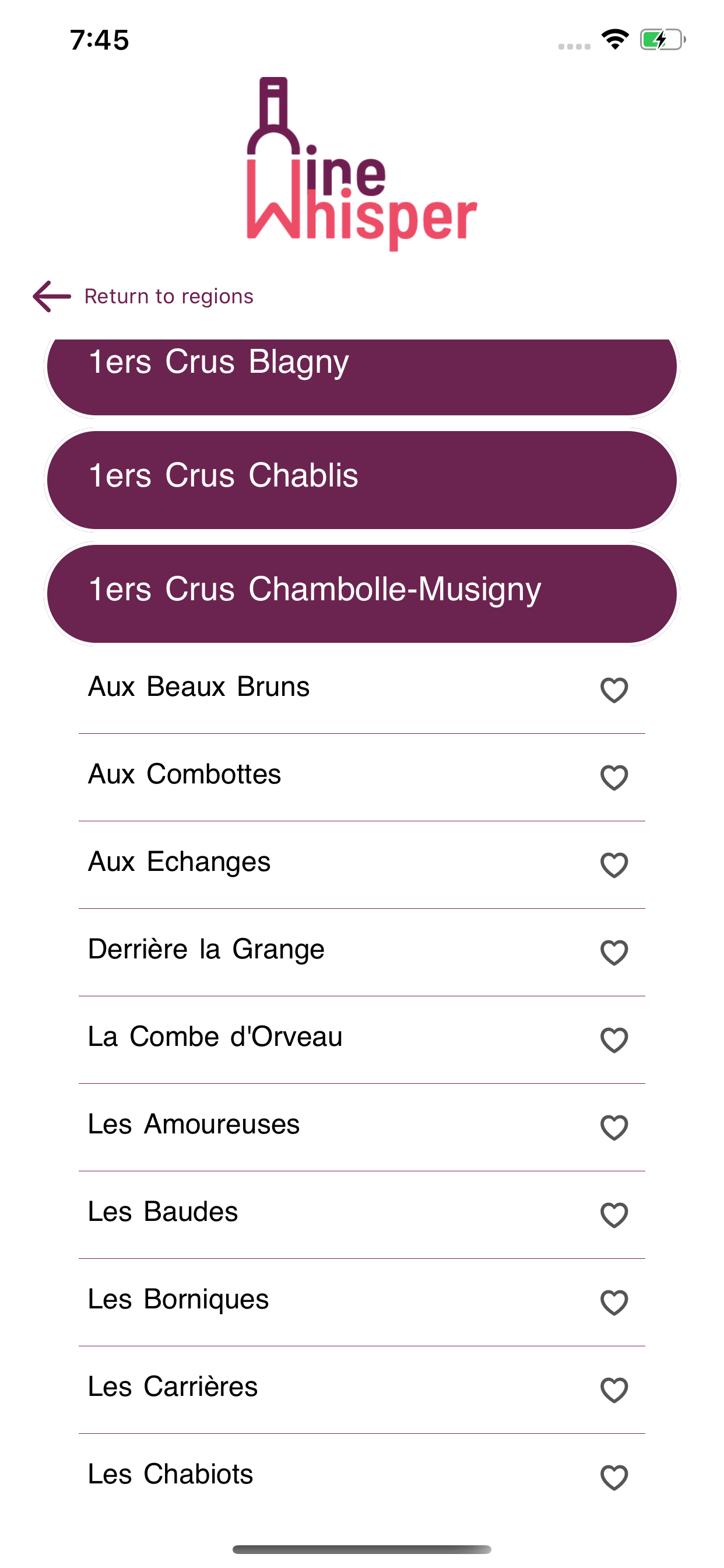Favorite La Combe d'Orveau

coord(613,1040)
